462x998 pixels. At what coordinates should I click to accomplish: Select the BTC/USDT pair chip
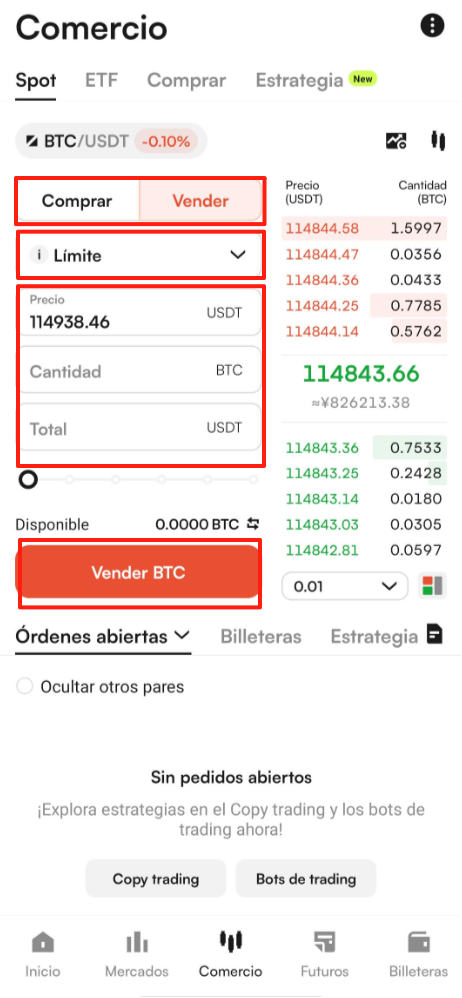coord(111,141)
